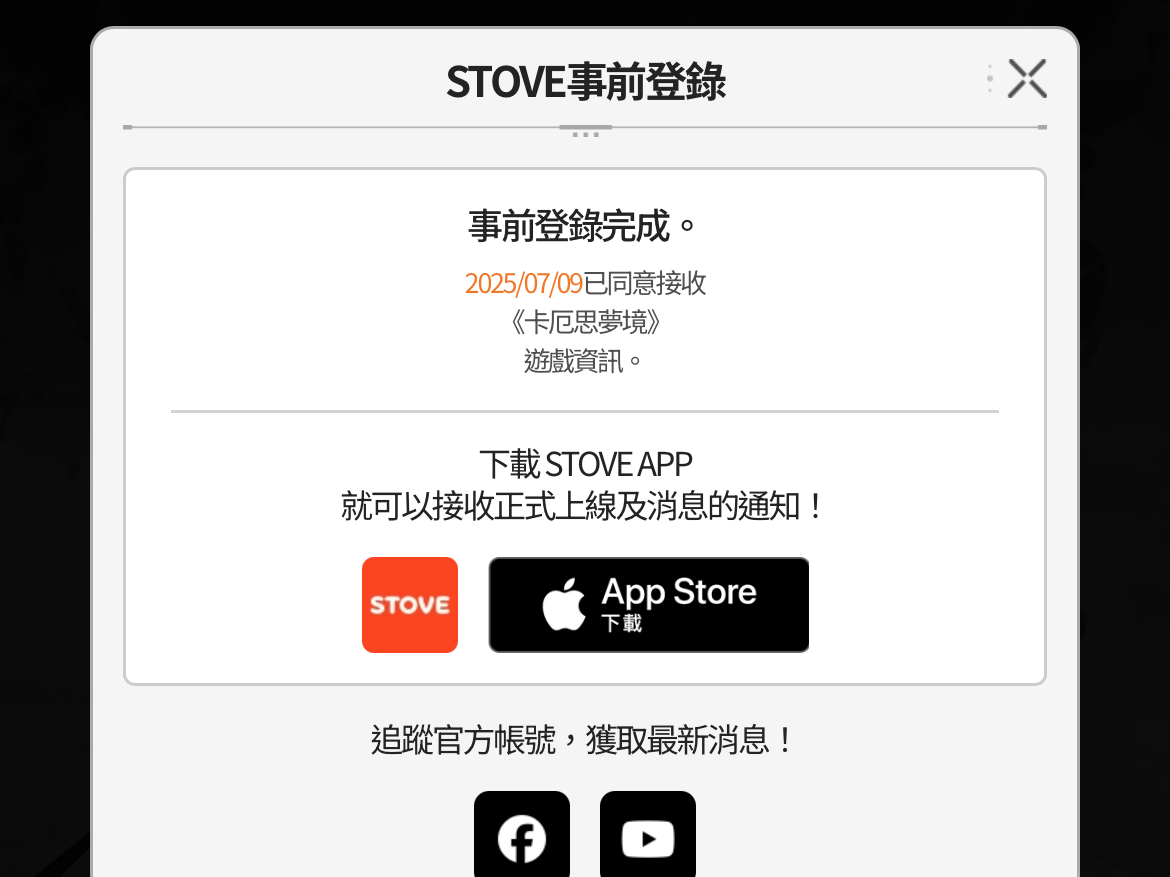Download the app from the App Store
1170x877 pixels.
coord(648,605)
